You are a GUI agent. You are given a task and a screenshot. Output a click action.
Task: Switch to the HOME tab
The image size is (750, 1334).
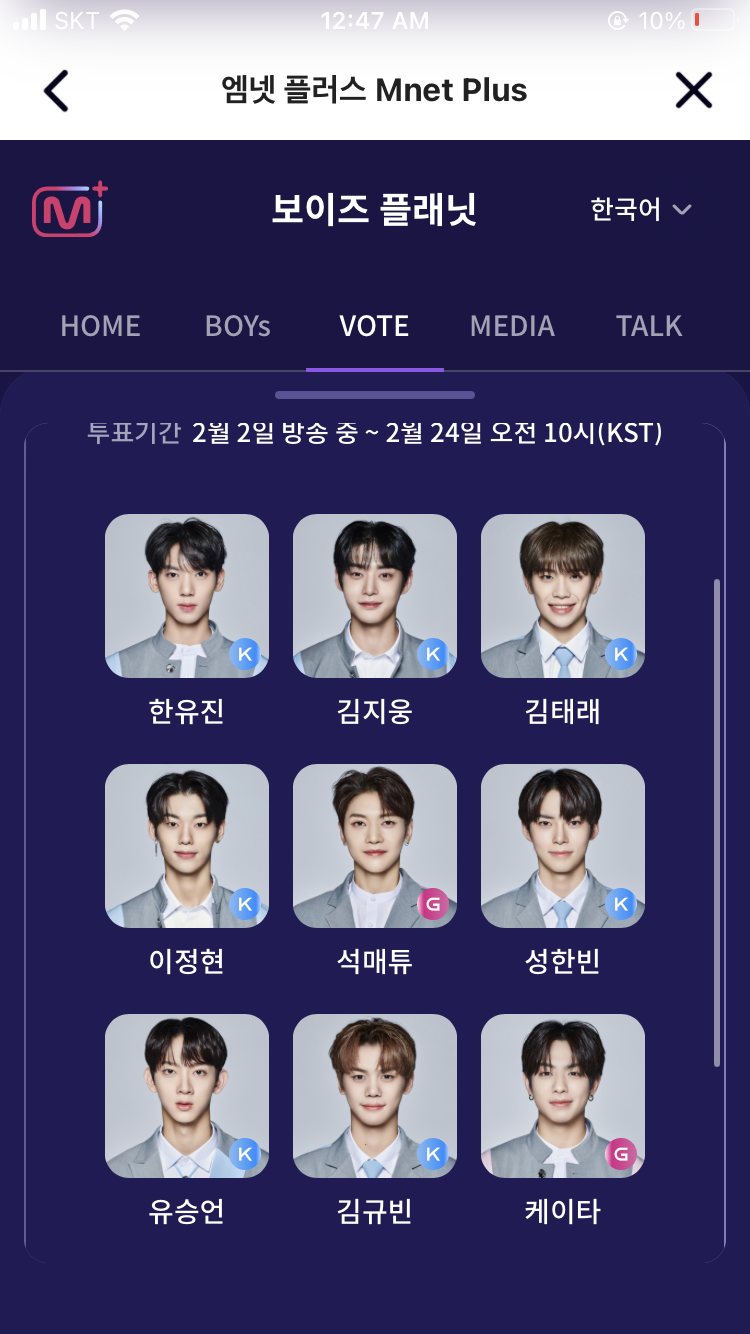coord(100,326)
